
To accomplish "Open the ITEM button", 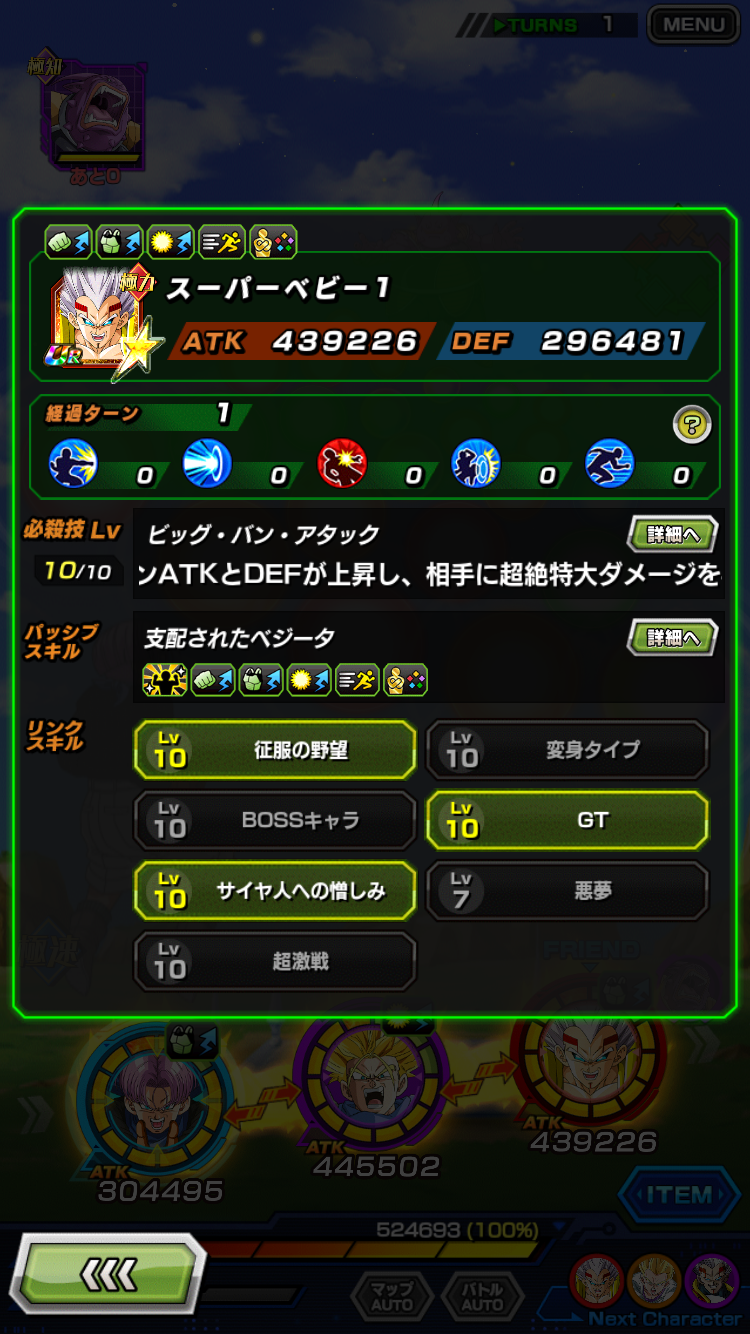I will (679, 1195).
